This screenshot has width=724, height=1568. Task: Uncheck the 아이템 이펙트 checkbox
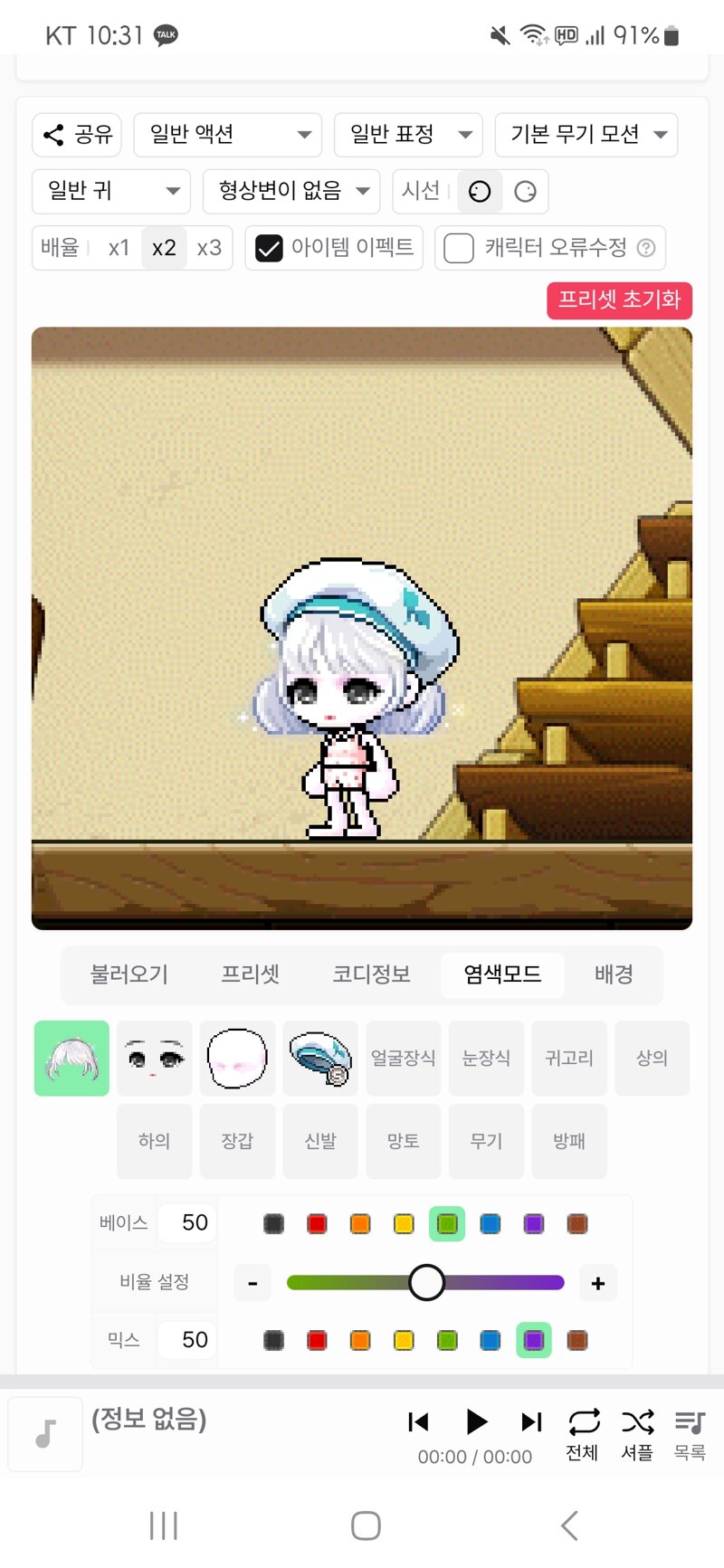(270, 248)
